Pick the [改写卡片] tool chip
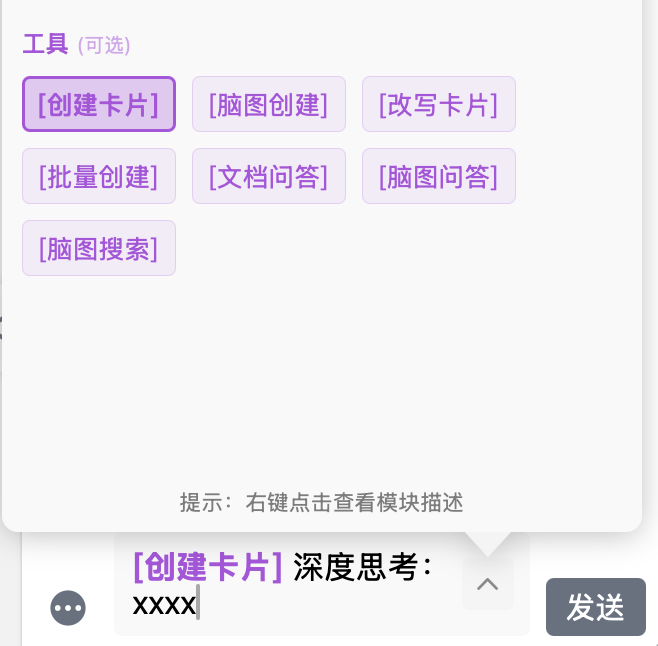This screenshot has width=658, height=646. tap(439, 104)
